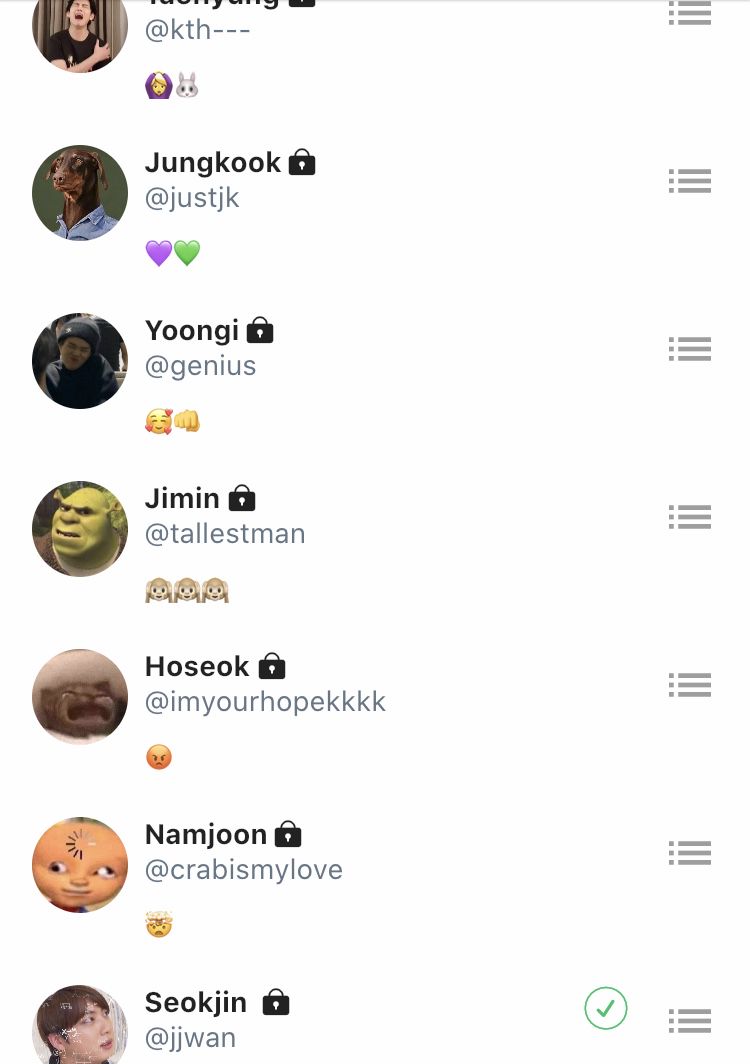Tap the reorder handle beside Jimin
750x1064 pixels.
[690, 517]
